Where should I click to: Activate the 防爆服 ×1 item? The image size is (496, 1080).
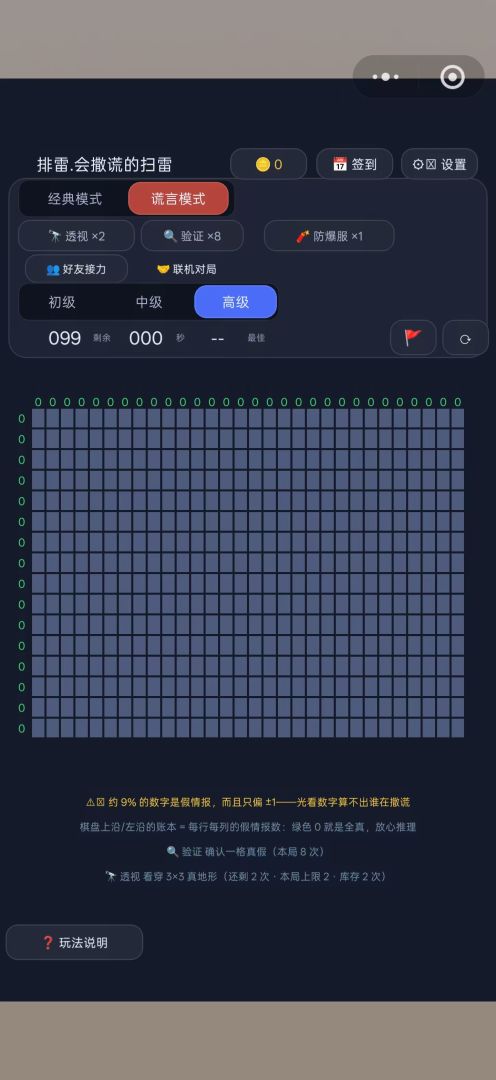point(329,236)
